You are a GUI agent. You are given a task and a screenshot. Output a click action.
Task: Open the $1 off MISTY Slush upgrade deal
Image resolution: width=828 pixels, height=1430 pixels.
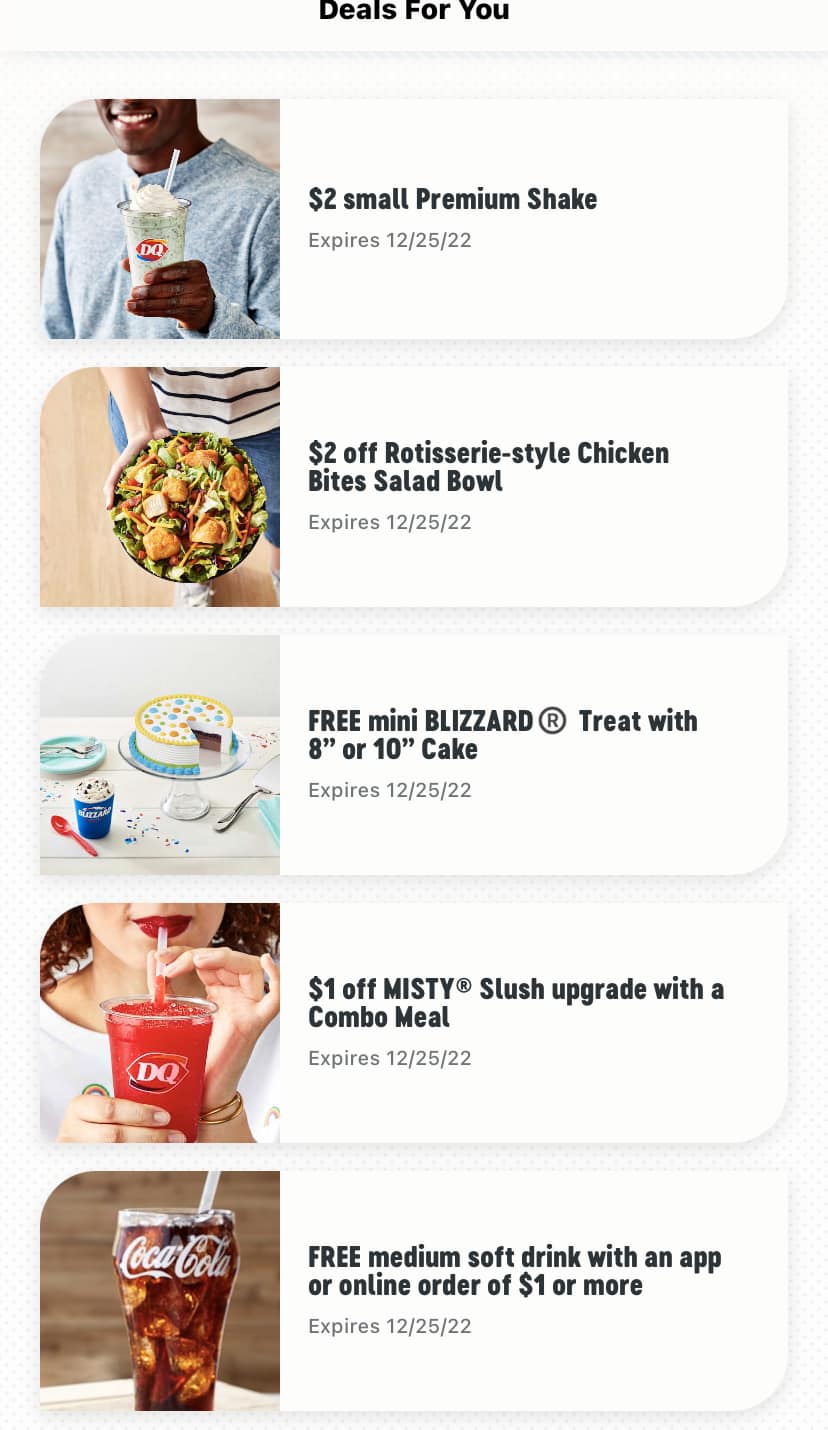pos(515,1003)
